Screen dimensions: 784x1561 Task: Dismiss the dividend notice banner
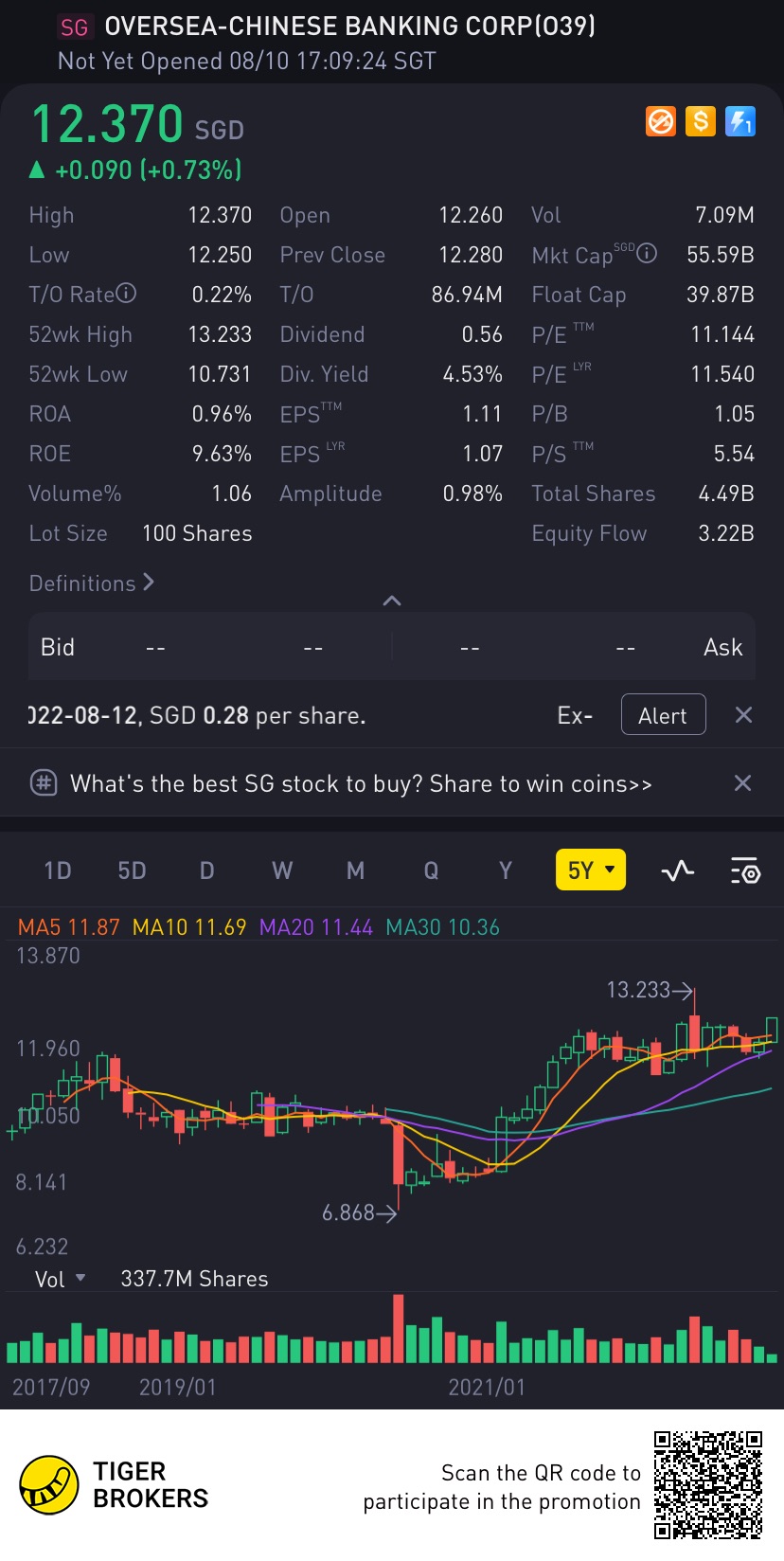[743, 715]
